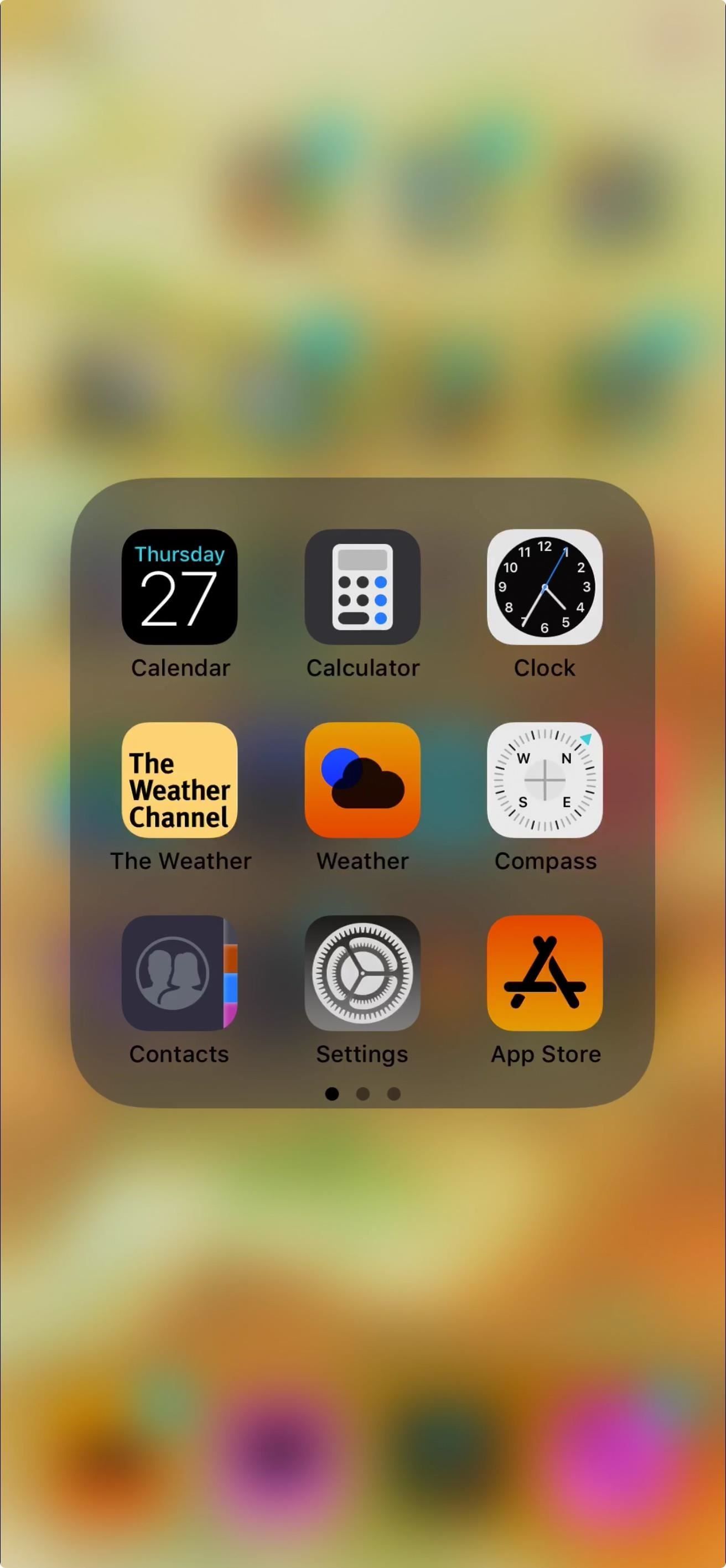Open The Weather Channel app

(x=181, y=780)
